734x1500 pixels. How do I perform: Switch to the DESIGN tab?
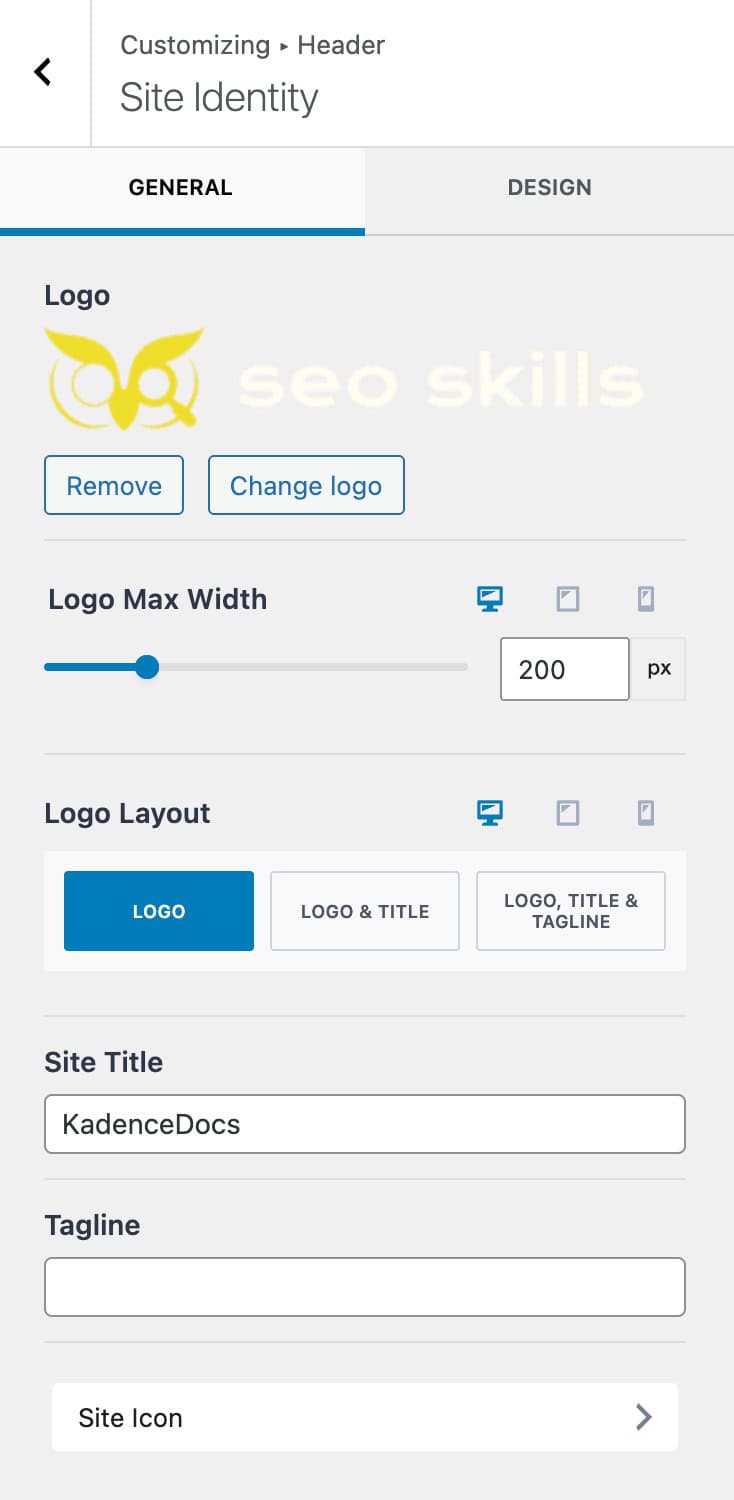[549, 187]
